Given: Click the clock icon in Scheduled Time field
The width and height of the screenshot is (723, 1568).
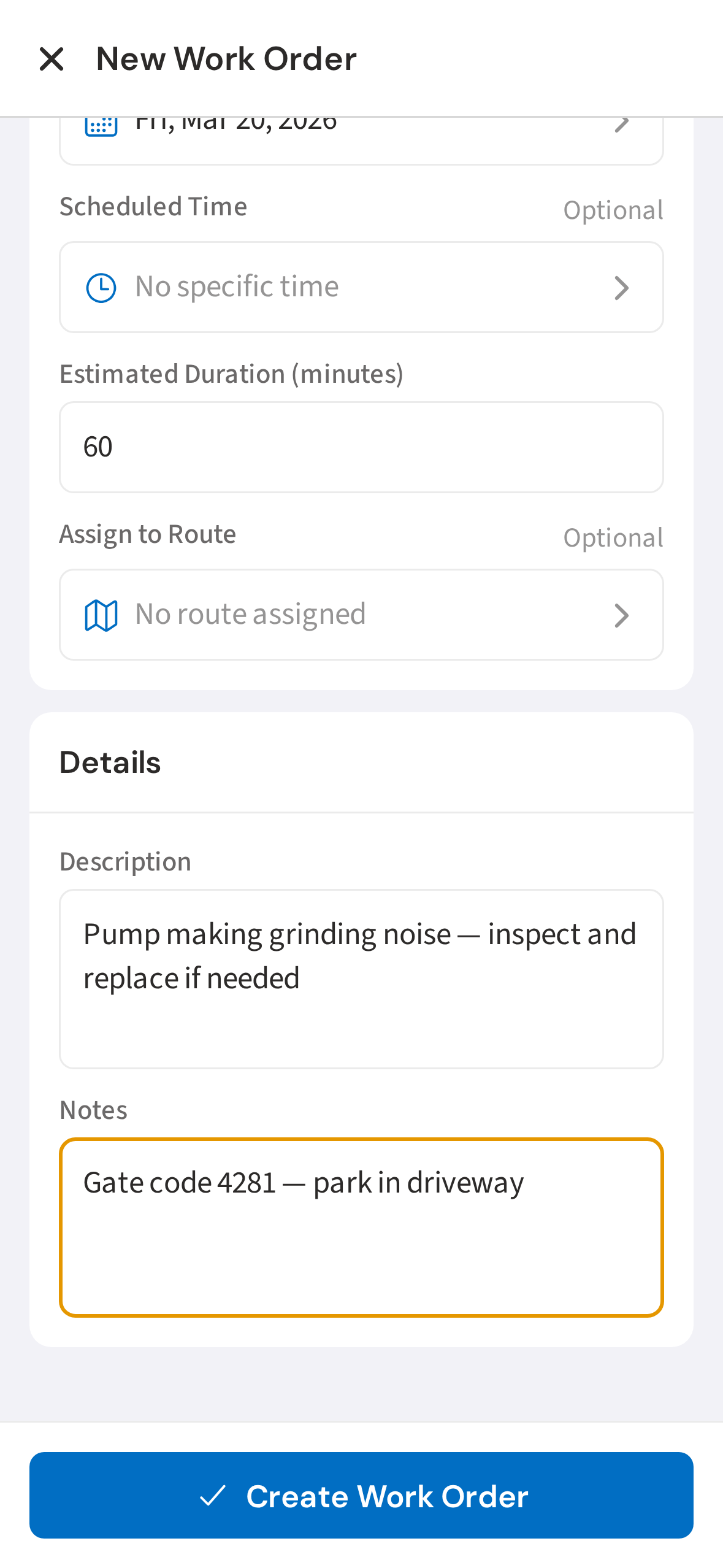Looking at the screenshot, I should (101, 286).
